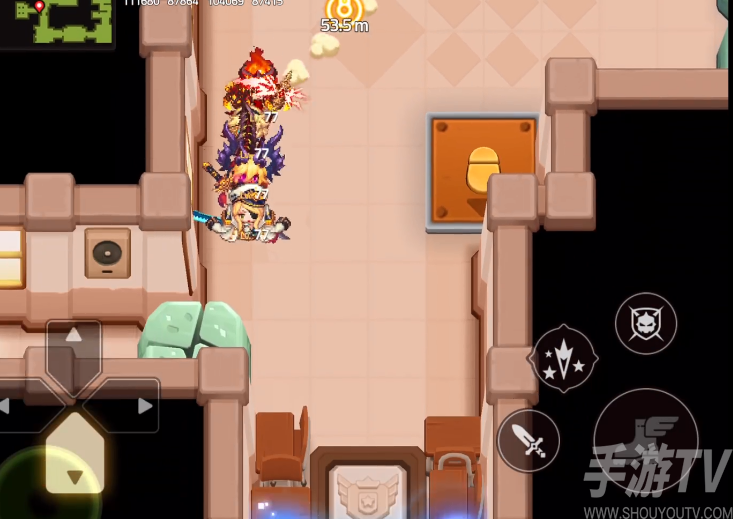Activate the star burst skill button
This screenshot has width=733, height=519.
[x=564, y=358]
